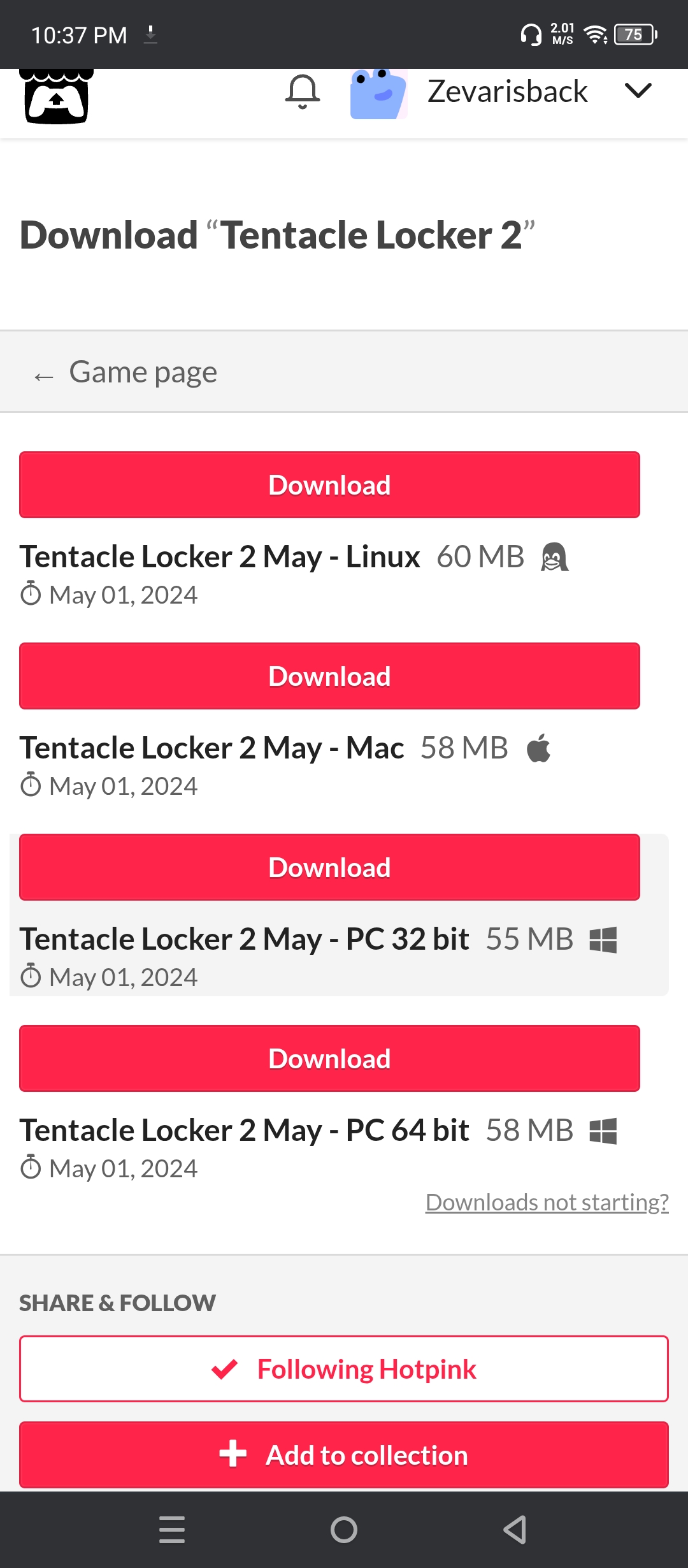Tap the system back button

tap(515, 1530)
